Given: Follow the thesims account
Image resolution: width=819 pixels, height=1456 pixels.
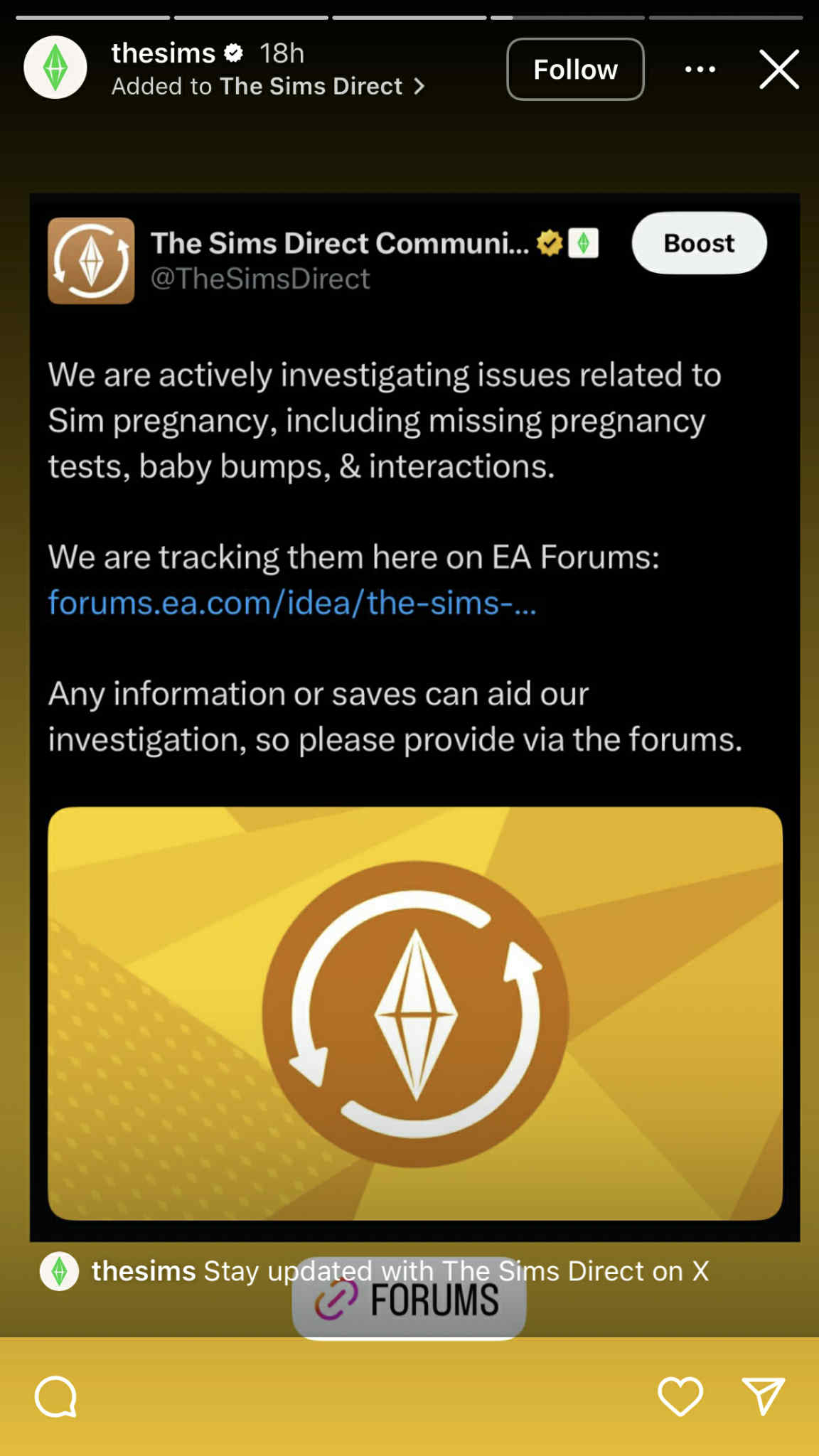Looking at the screenshot, I should [575, 69].
